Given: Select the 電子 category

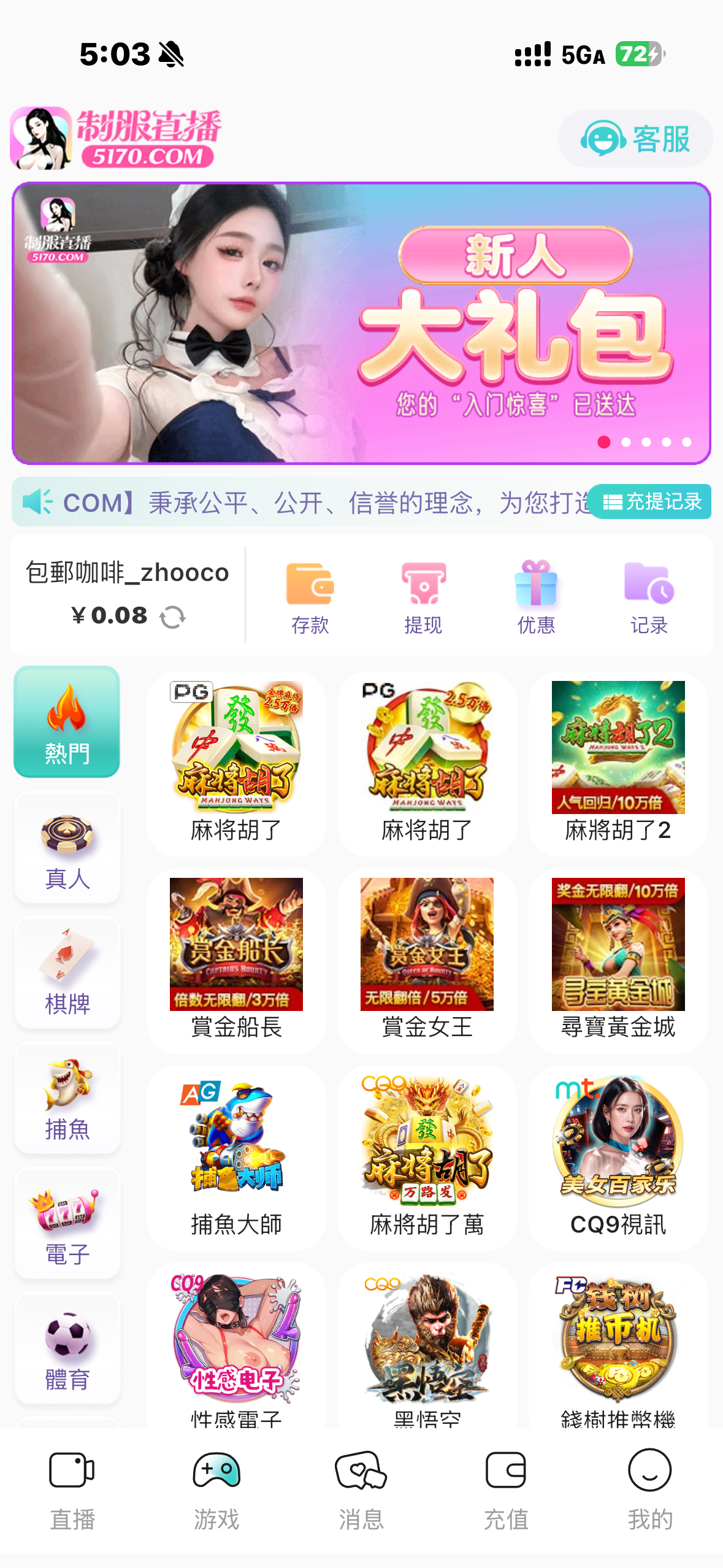Looking at the screenshot, I should click(67, 1224).
